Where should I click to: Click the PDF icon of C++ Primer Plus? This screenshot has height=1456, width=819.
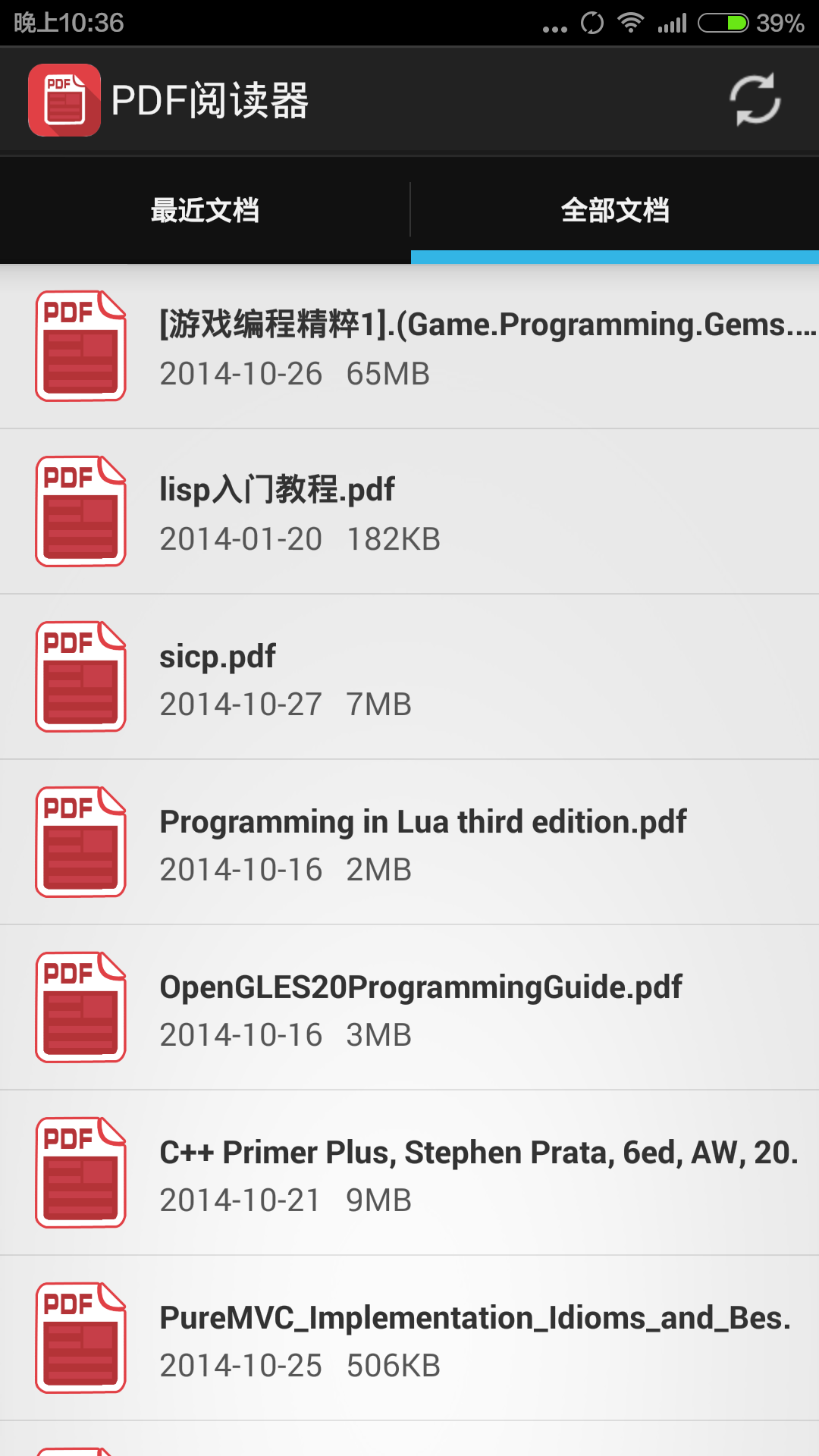pos(80,1172)
